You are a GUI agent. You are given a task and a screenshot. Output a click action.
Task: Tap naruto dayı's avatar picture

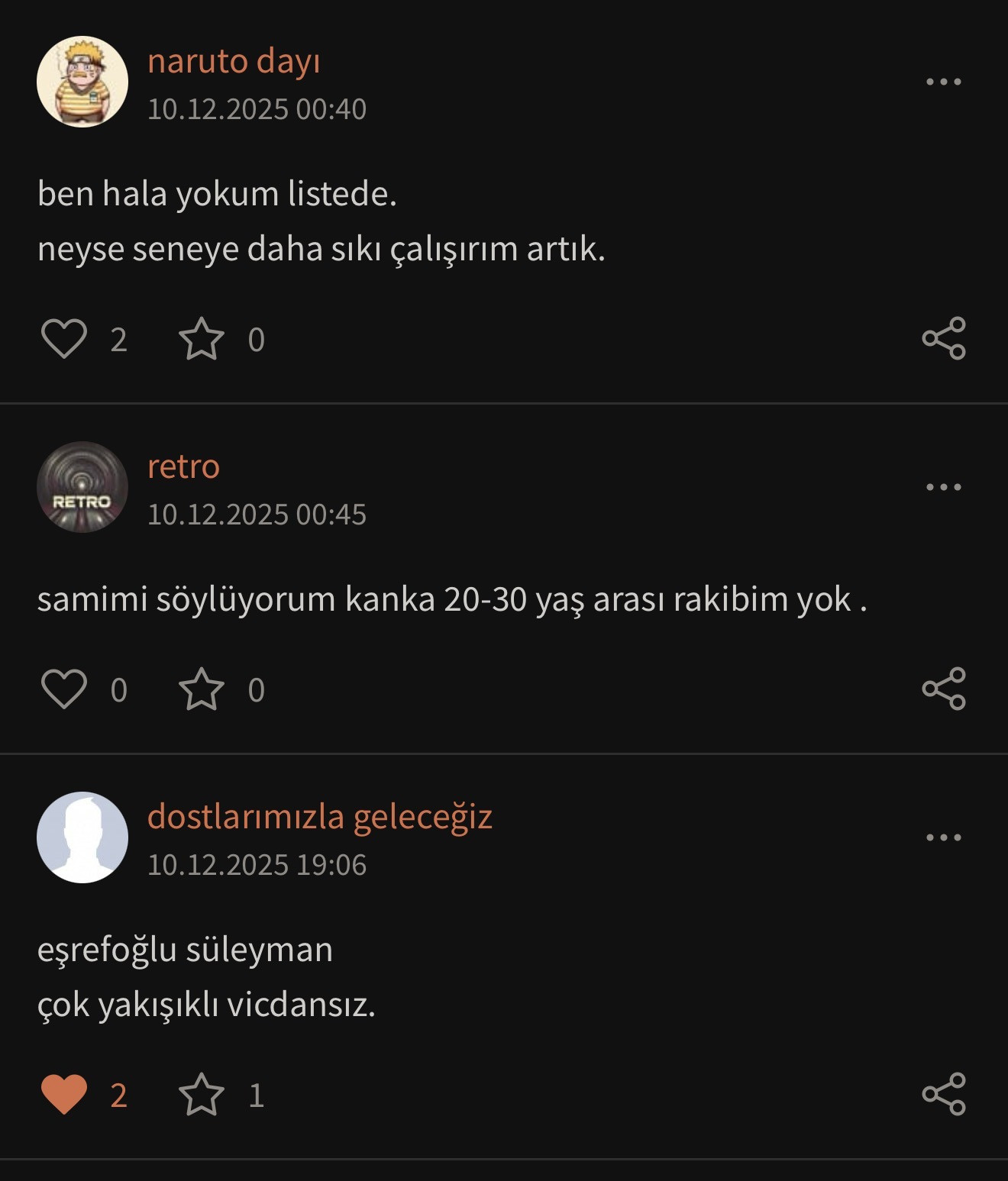[x=82, y=82]
